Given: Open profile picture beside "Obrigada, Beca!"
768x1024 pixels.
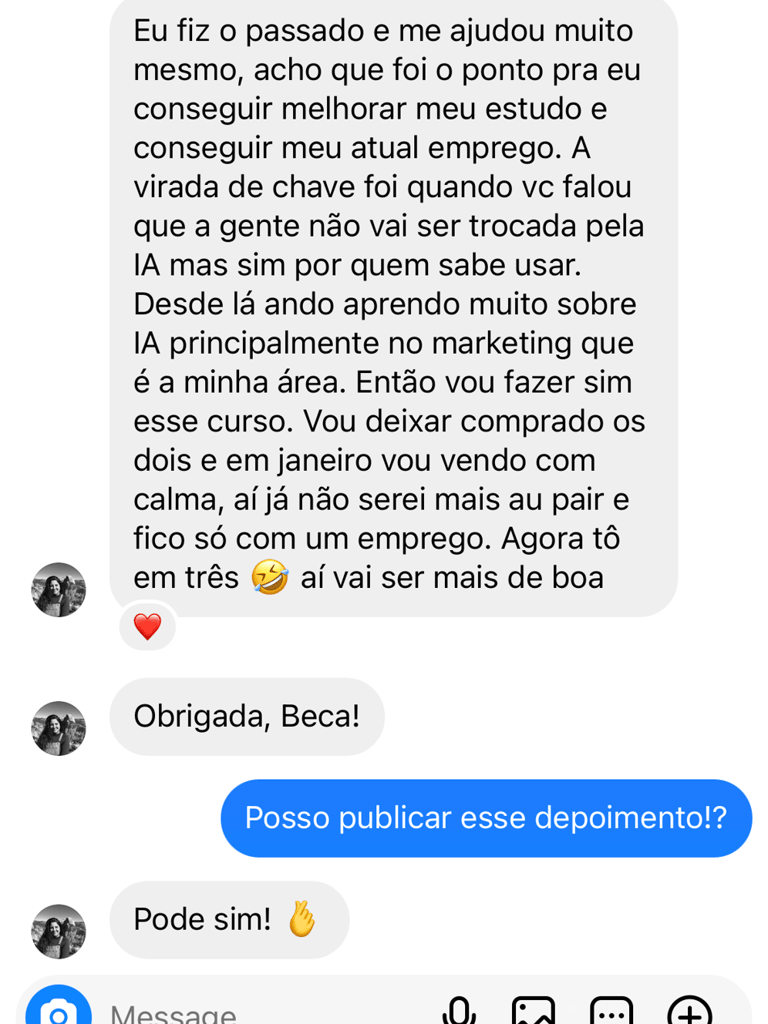Looking at the screenshot, I should (58, 728).
